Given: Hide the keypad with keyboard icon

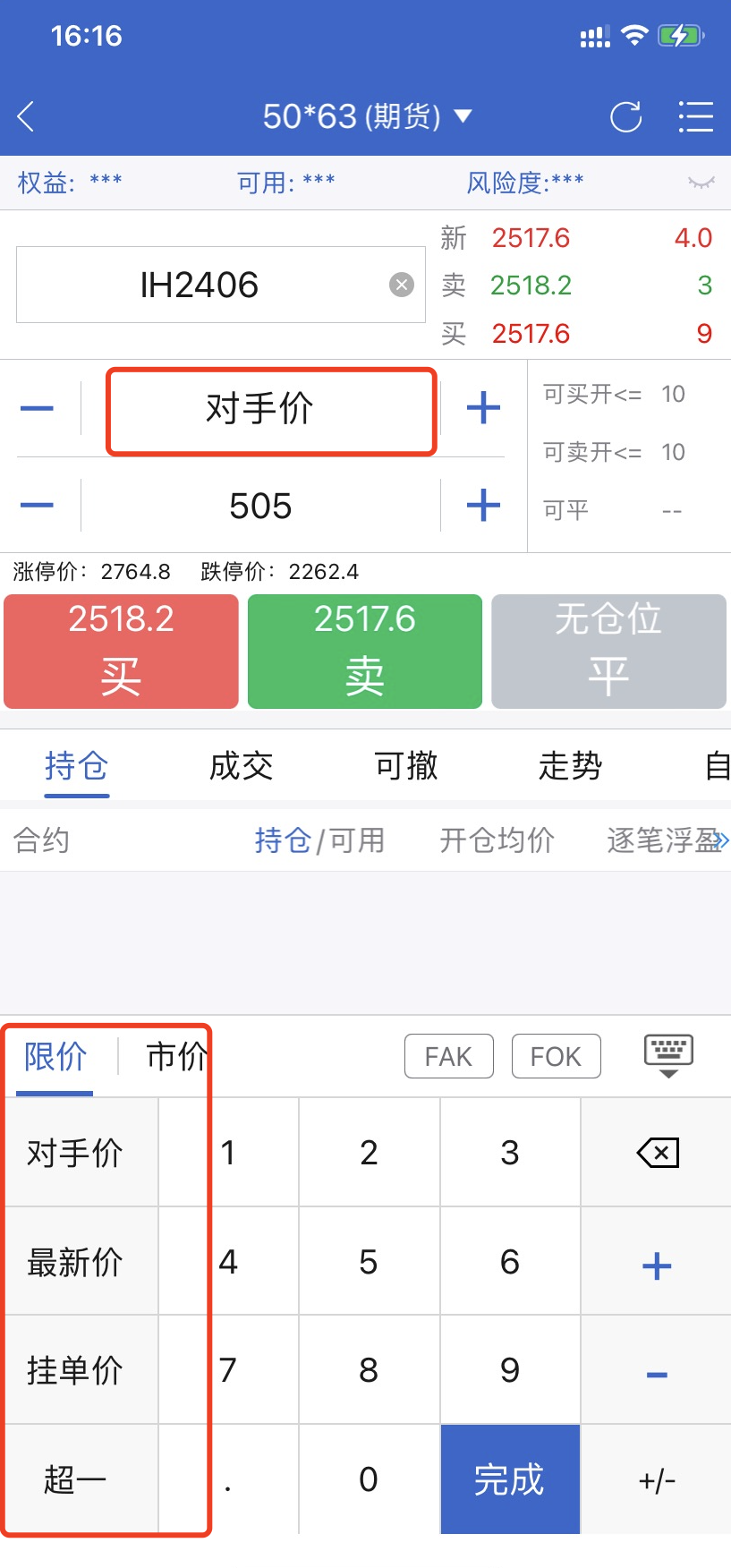Looking at the screenshot, I should pos(668,1055).
